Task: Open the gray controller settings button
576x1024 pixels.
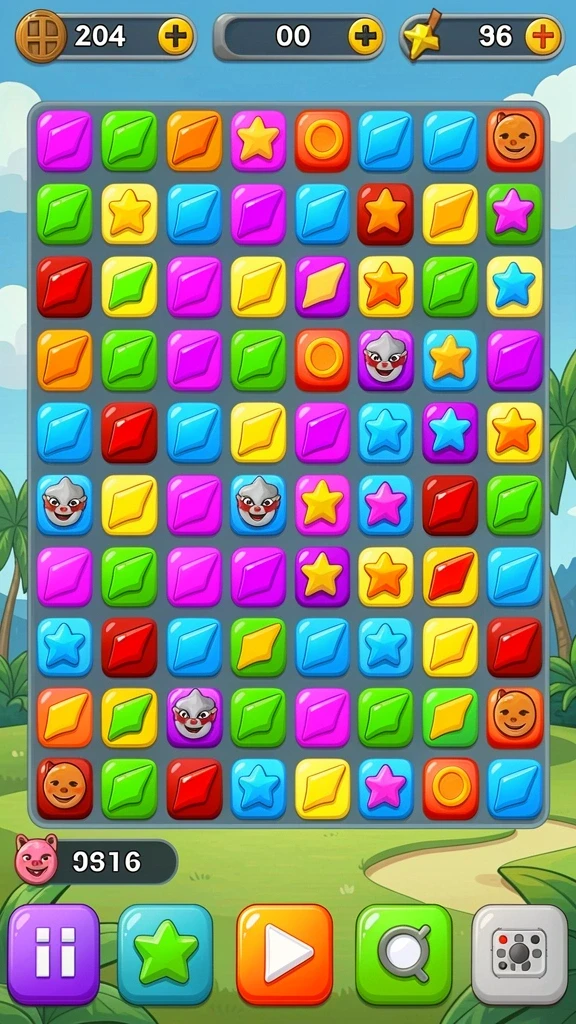Action: pyautogui.click(x=519, y=953)
